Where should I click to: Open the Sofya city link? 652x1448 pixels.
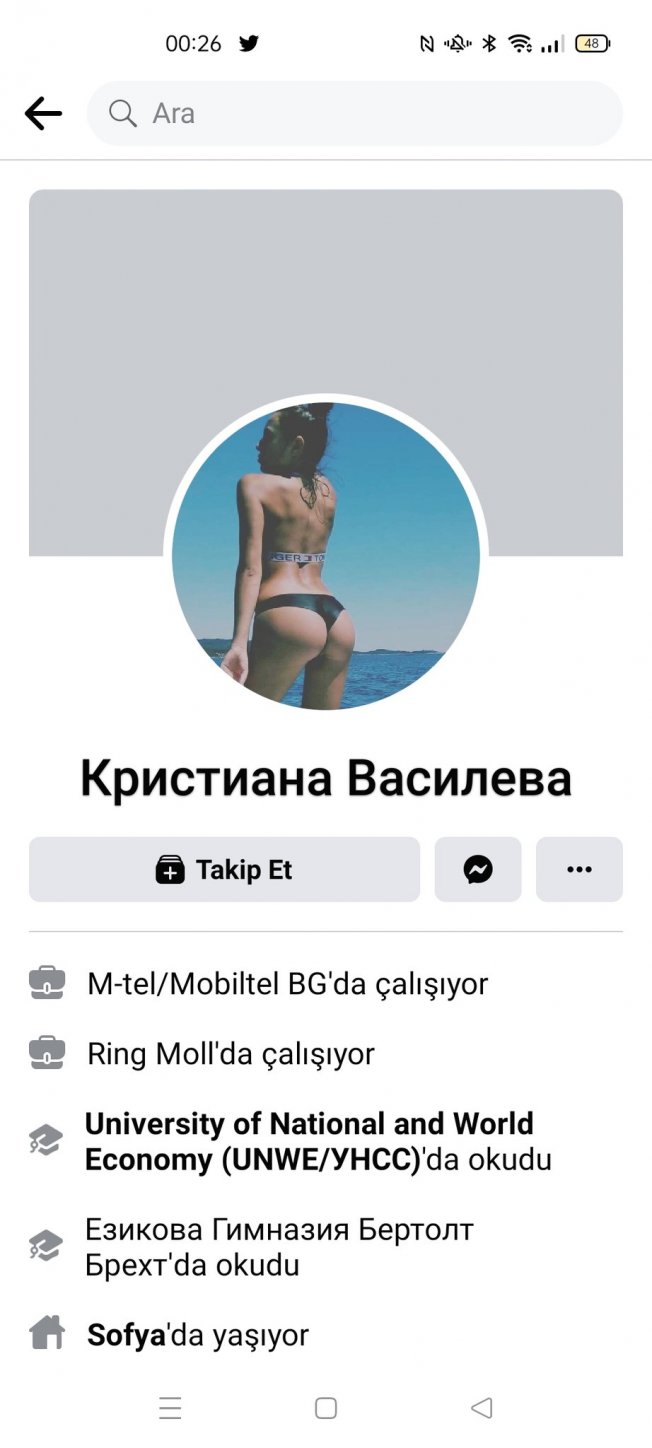126,1335
